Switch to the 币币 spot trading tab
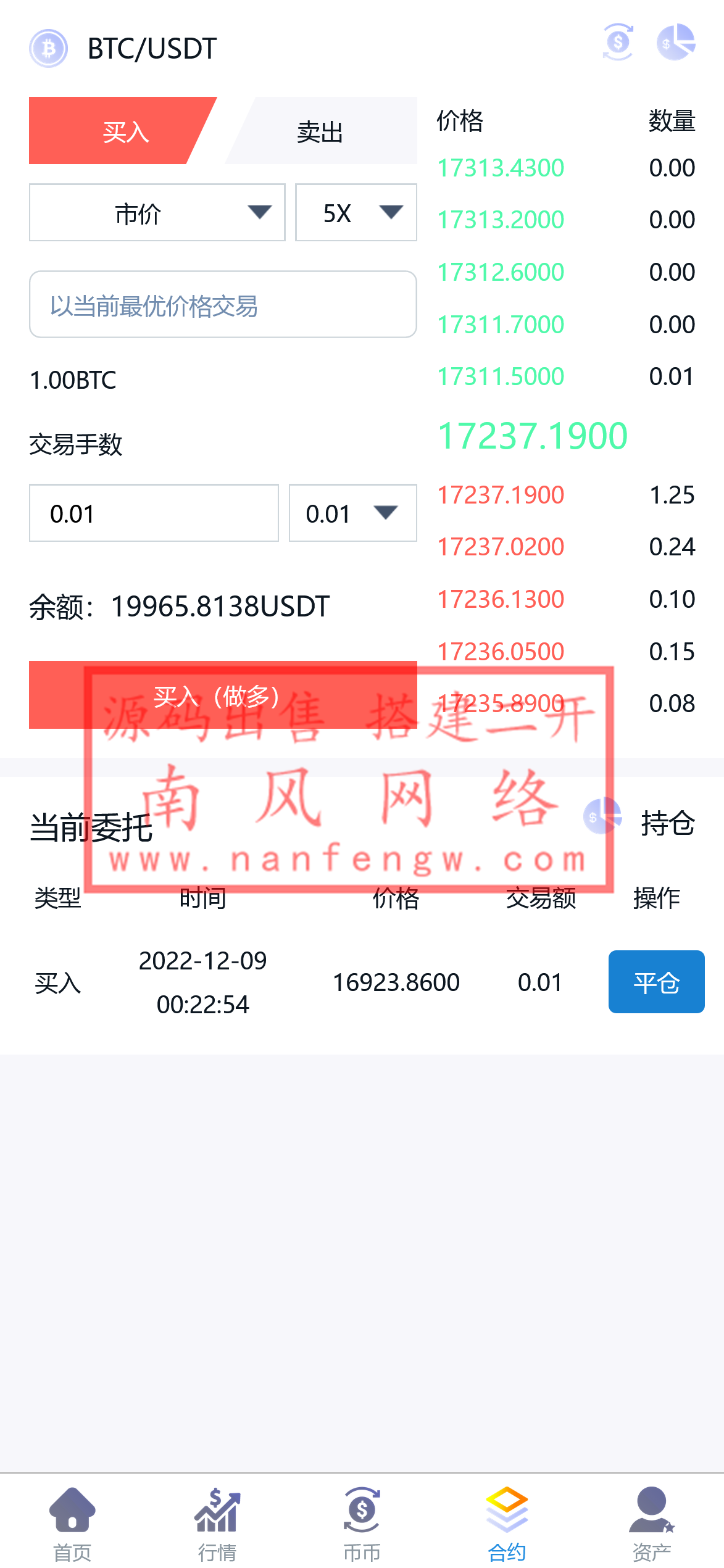This screenshot has height=1568, width=724. tap(362, 1524)
